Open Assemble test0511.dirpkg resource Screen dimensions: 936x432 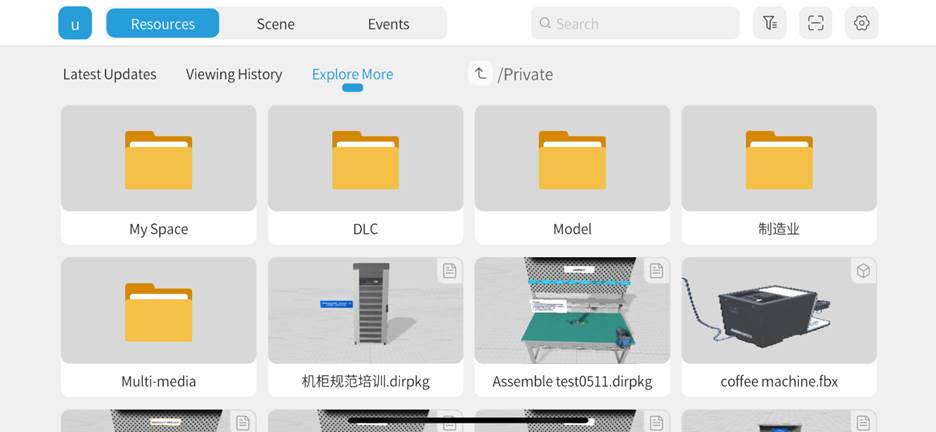(x=572, y=326)
